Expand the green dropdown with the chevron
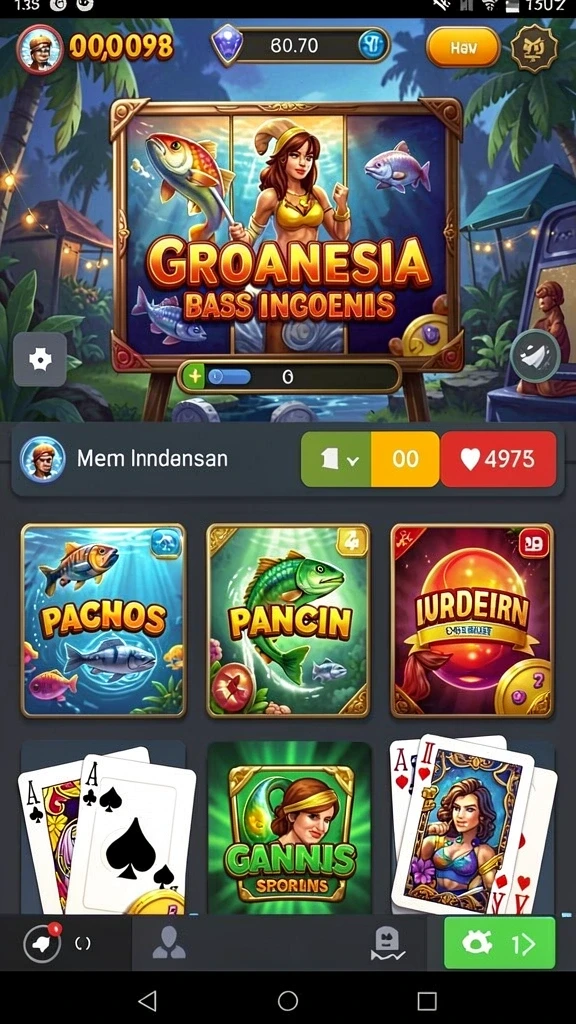576x1024 pixels. [336, 459]
